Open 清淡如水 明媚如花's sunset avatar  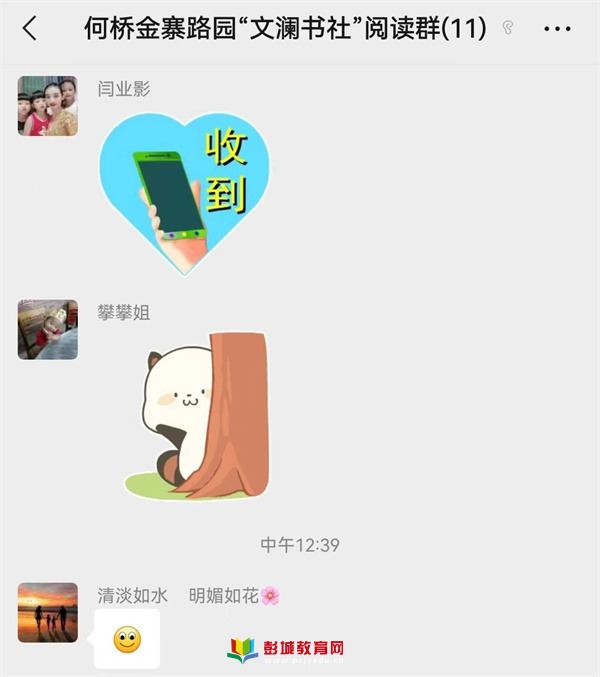[47, 612]
